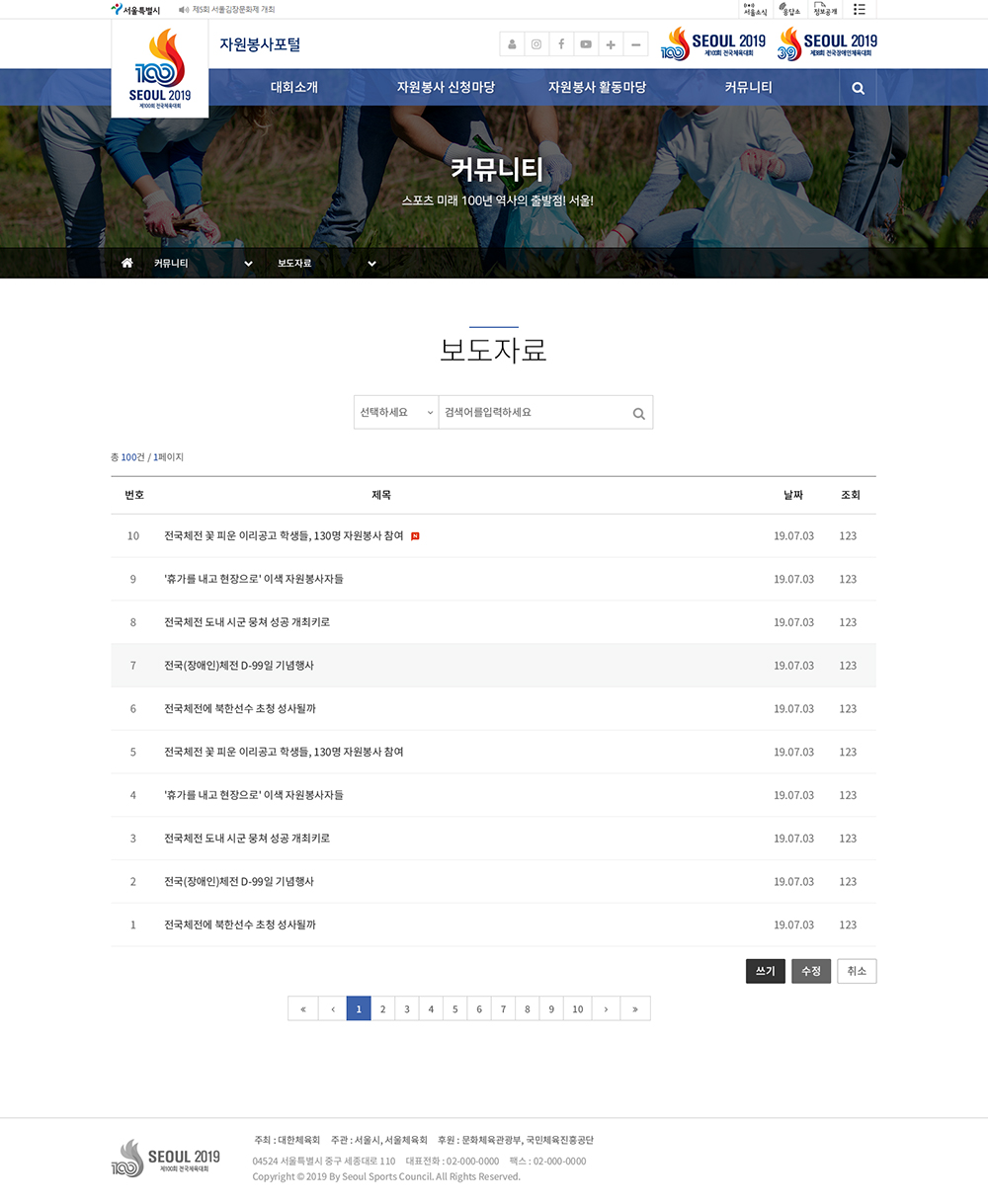Image resolution: width=988 pixels, height=1204 pixels.
Task: Focus the 검색어를입력하세요 search field
Action: click(x=534, y=413)
